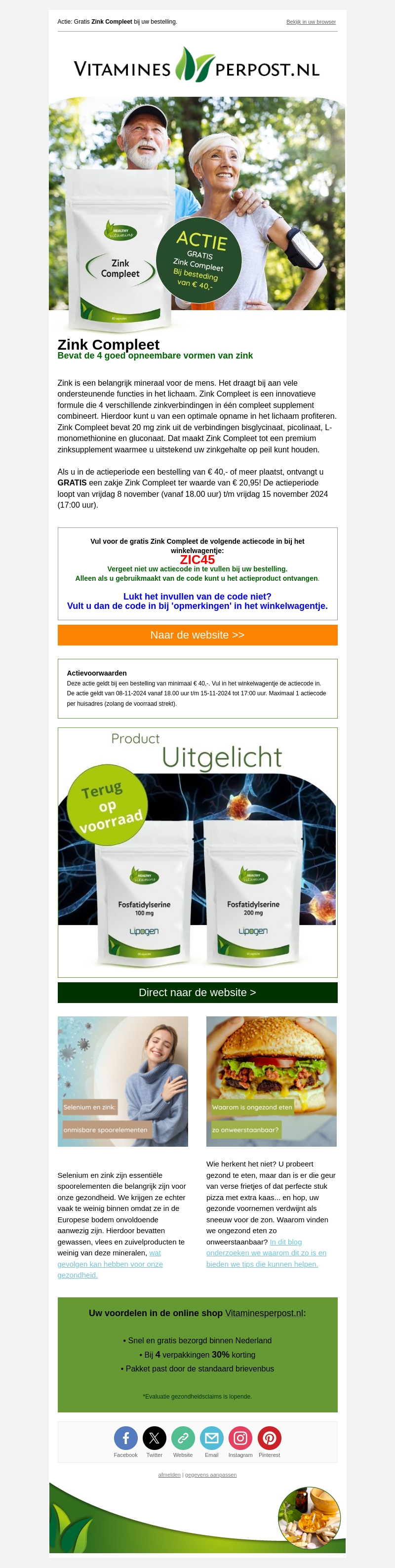The width and height of the screenshot is (395, 1568).
Task: Tap 'gegevens aanpassen' link
Action: tap(211, 1475)
